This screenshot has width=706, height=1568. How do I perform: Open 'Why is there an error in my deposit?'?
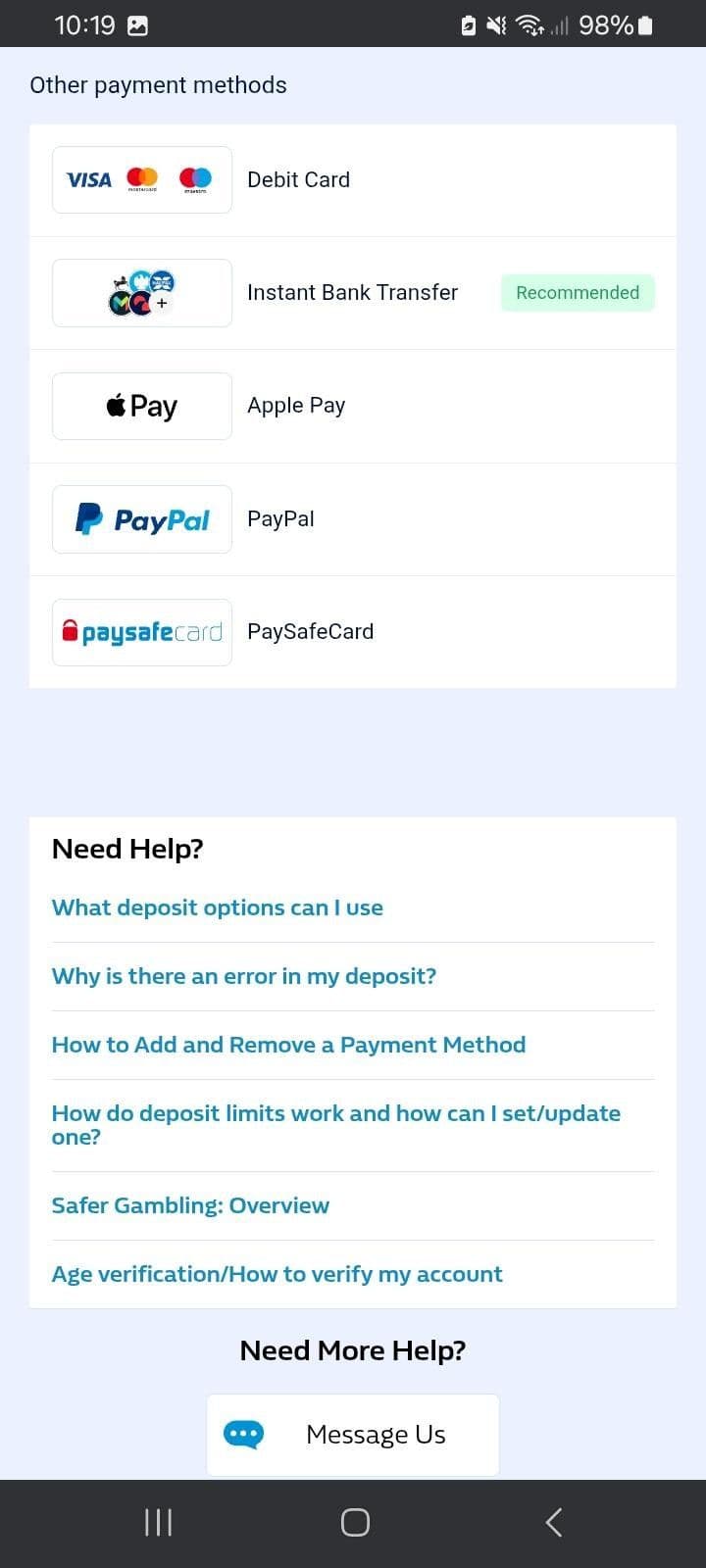[243, 976]
